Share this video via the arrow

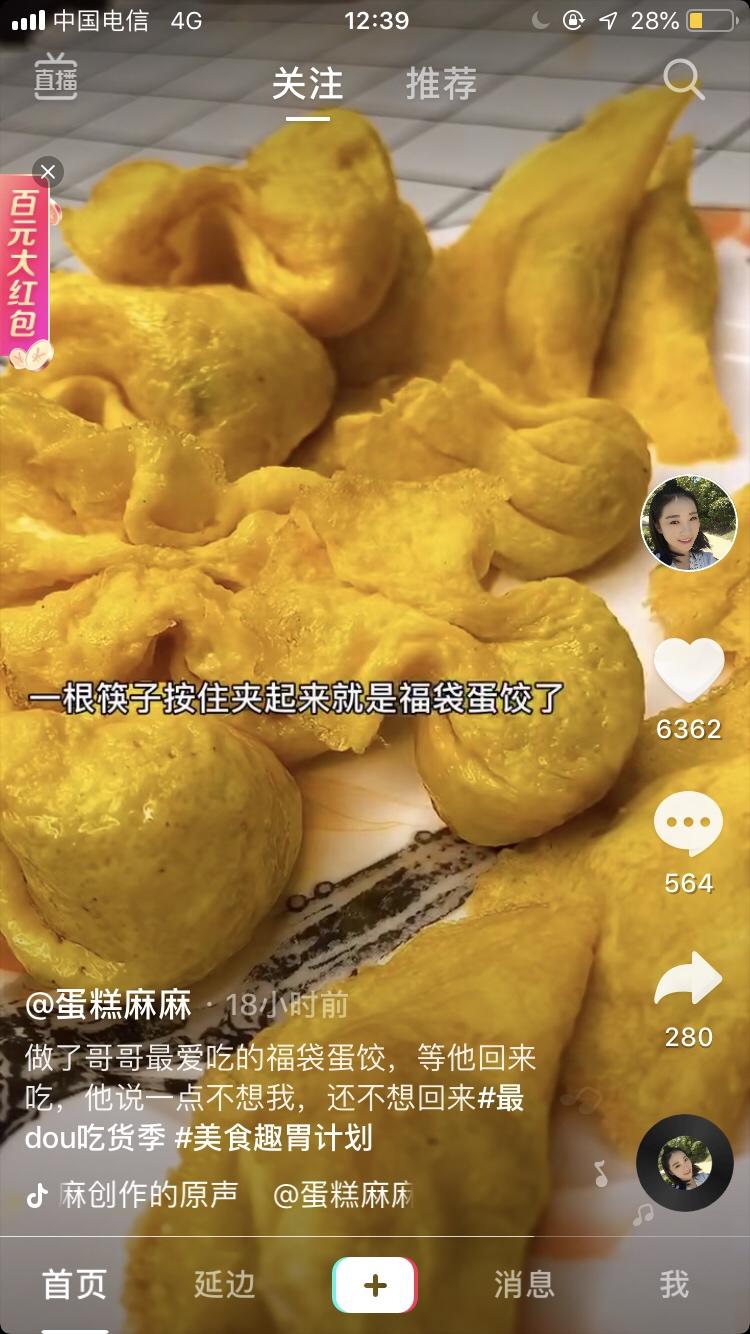point(688,978)
